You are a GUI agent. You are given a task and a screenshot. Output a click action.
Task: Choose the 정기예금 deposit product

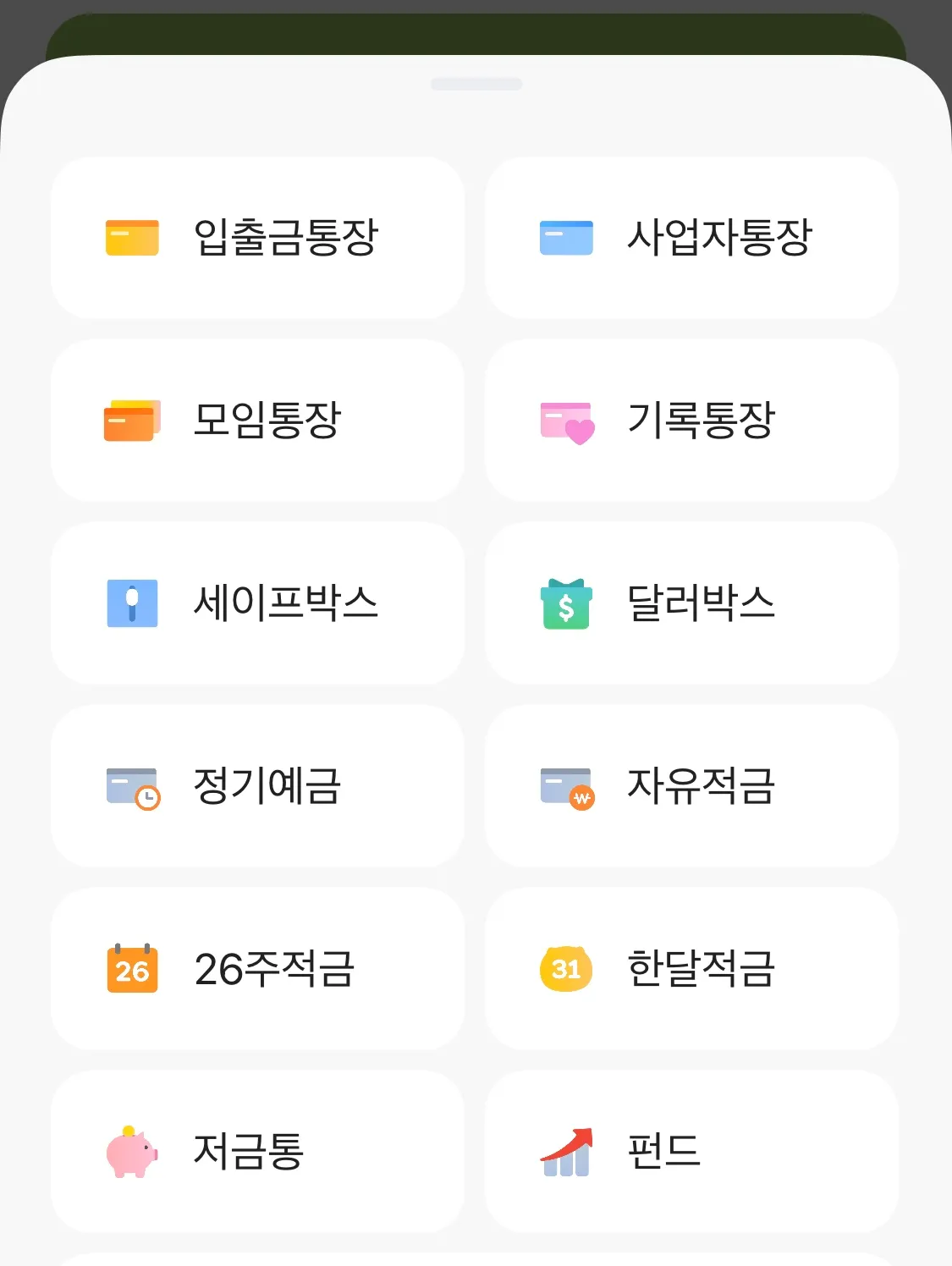(257, 787)
